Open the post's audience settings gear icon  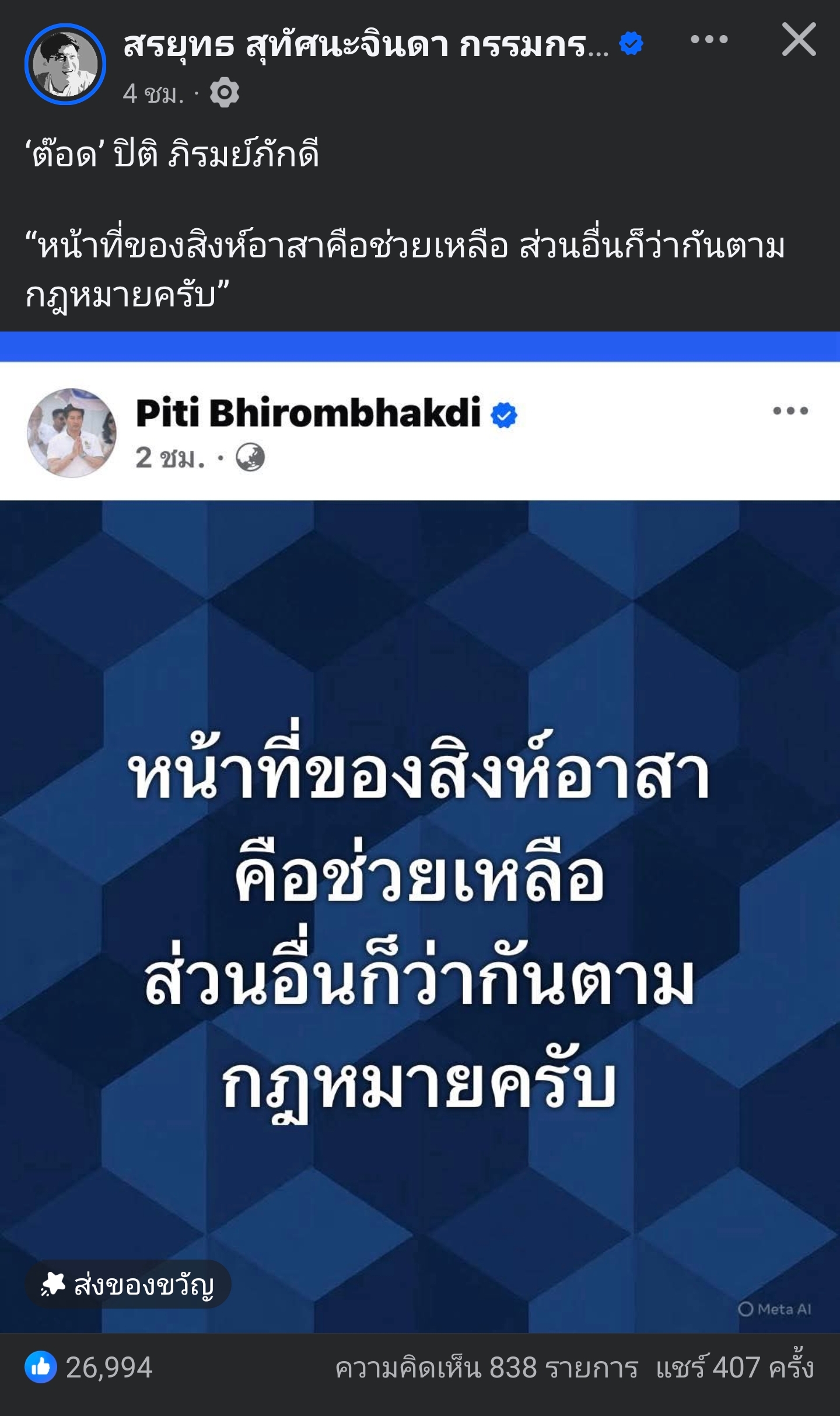(x=225, y=93)
